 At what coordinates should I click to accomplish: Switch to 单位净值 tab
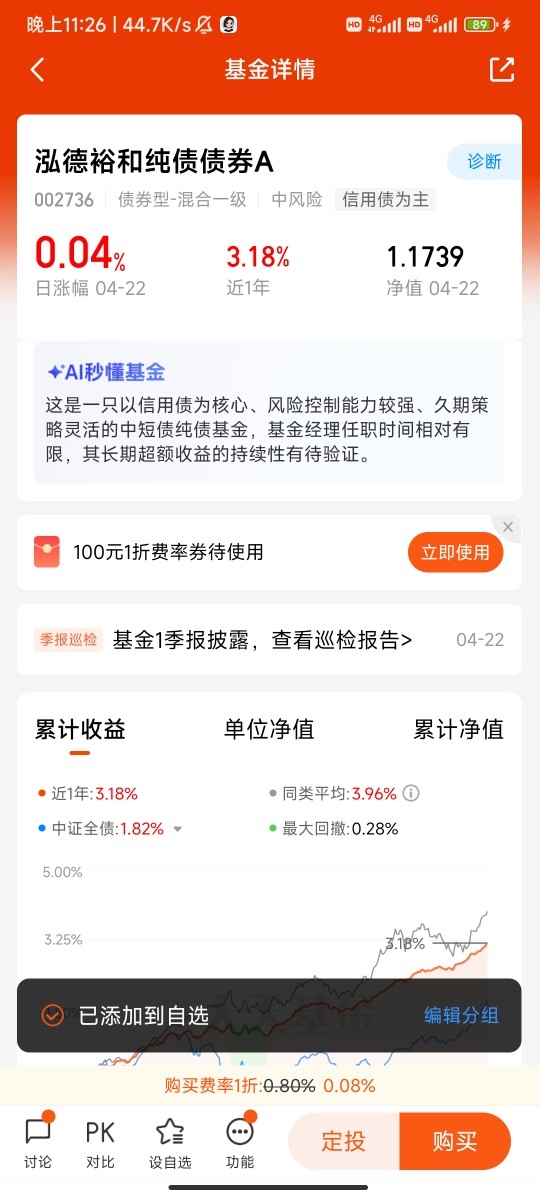[x=269, y=730]
